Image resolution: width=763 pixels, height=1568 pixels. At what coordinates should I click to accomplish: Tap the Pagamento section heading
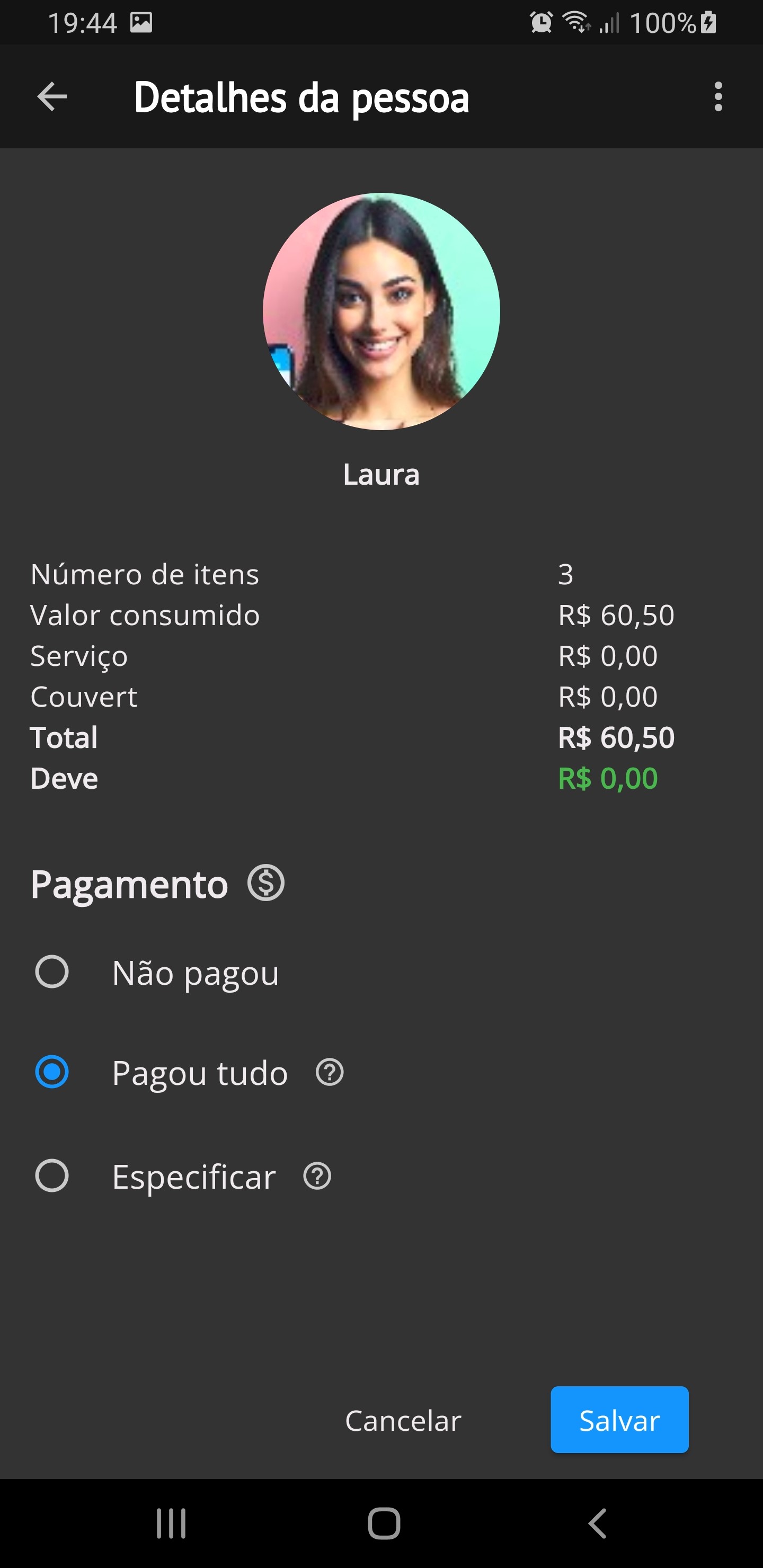[129, 885]
